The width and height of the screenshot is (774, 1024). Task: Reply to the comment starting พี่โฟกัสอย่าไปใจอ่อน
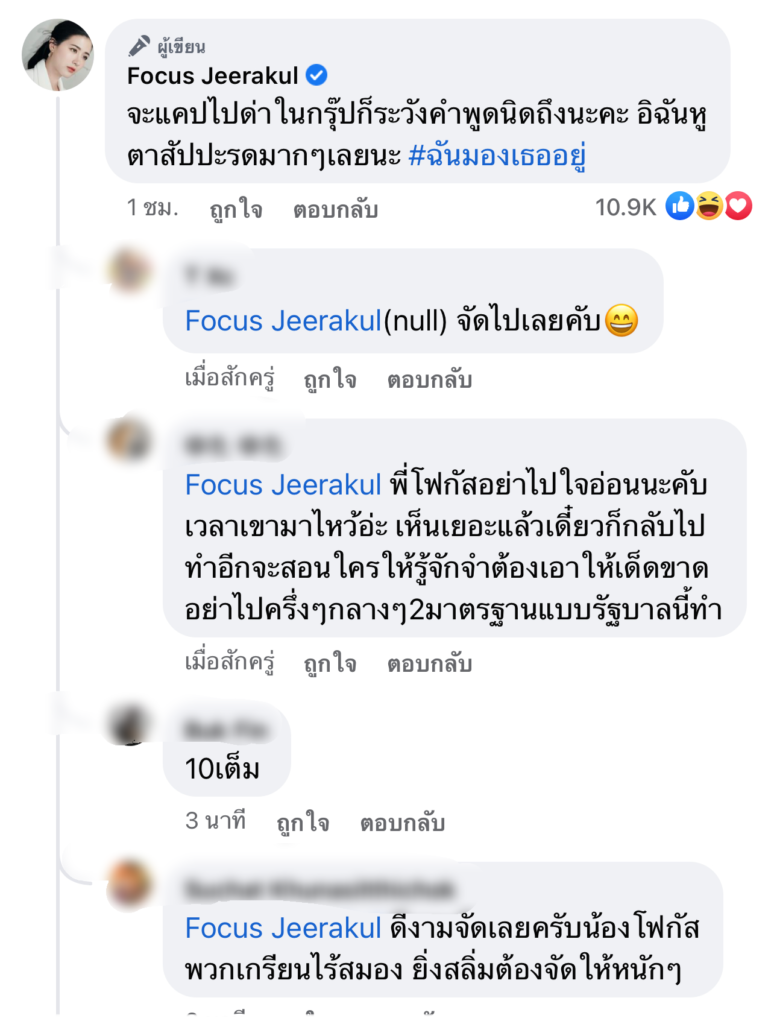(x=430, y=663)
